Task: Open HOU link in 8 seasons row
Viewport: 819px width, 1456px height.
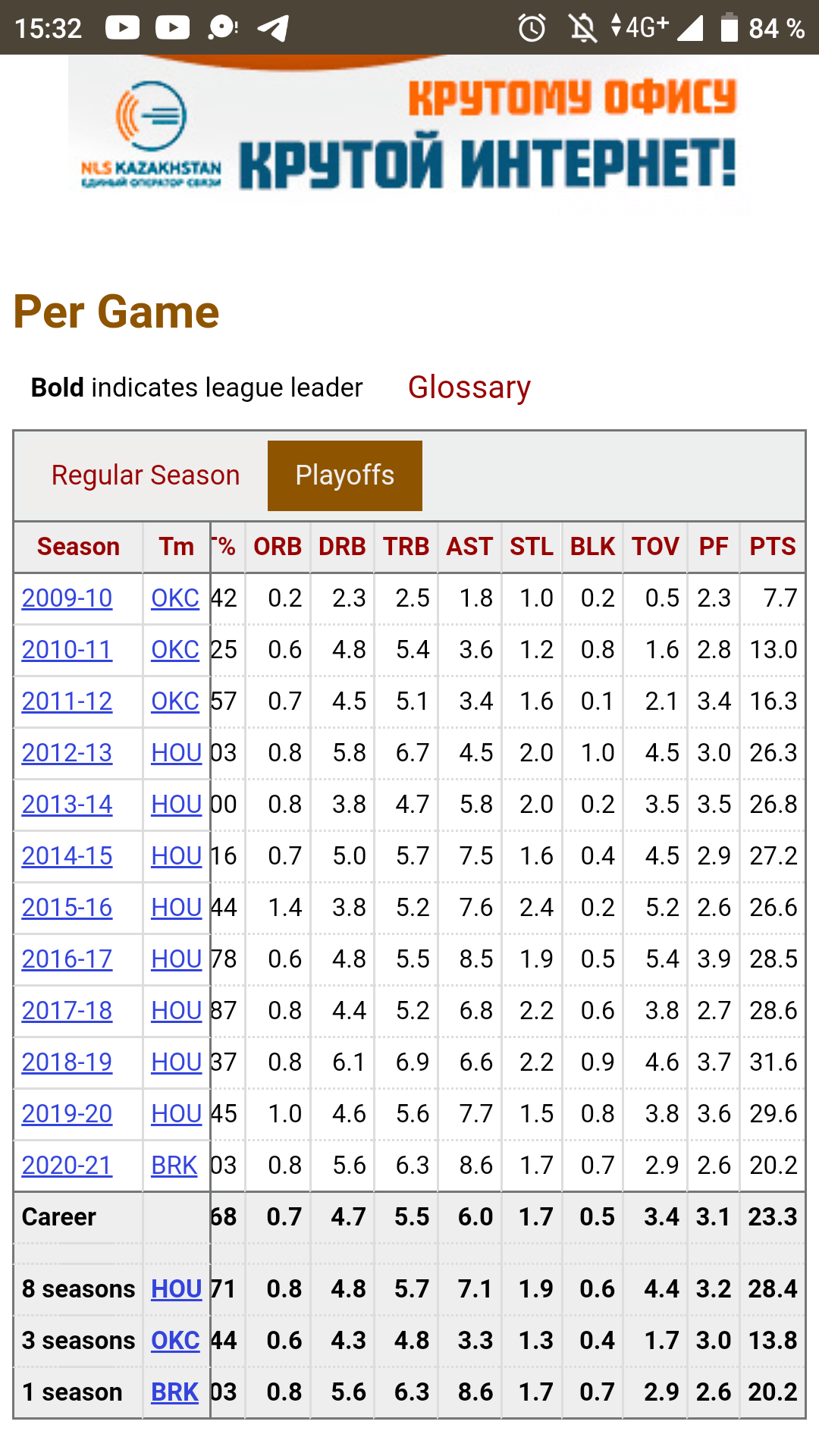Action: coord(177,1289)
